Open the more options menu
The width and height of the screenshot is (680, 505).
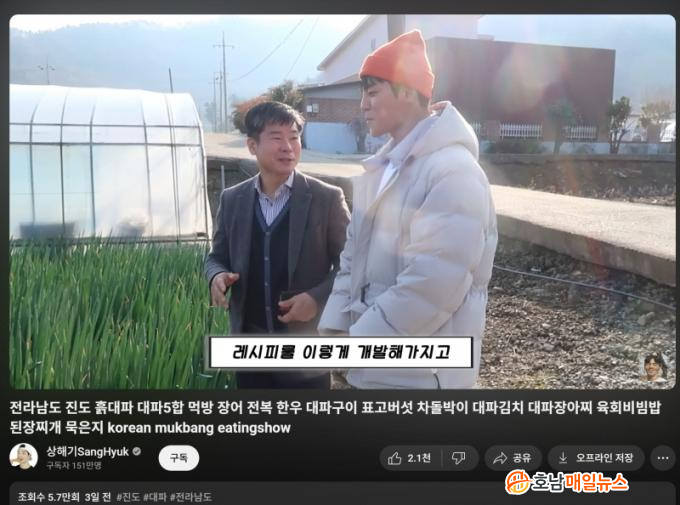tap(663, 457)
